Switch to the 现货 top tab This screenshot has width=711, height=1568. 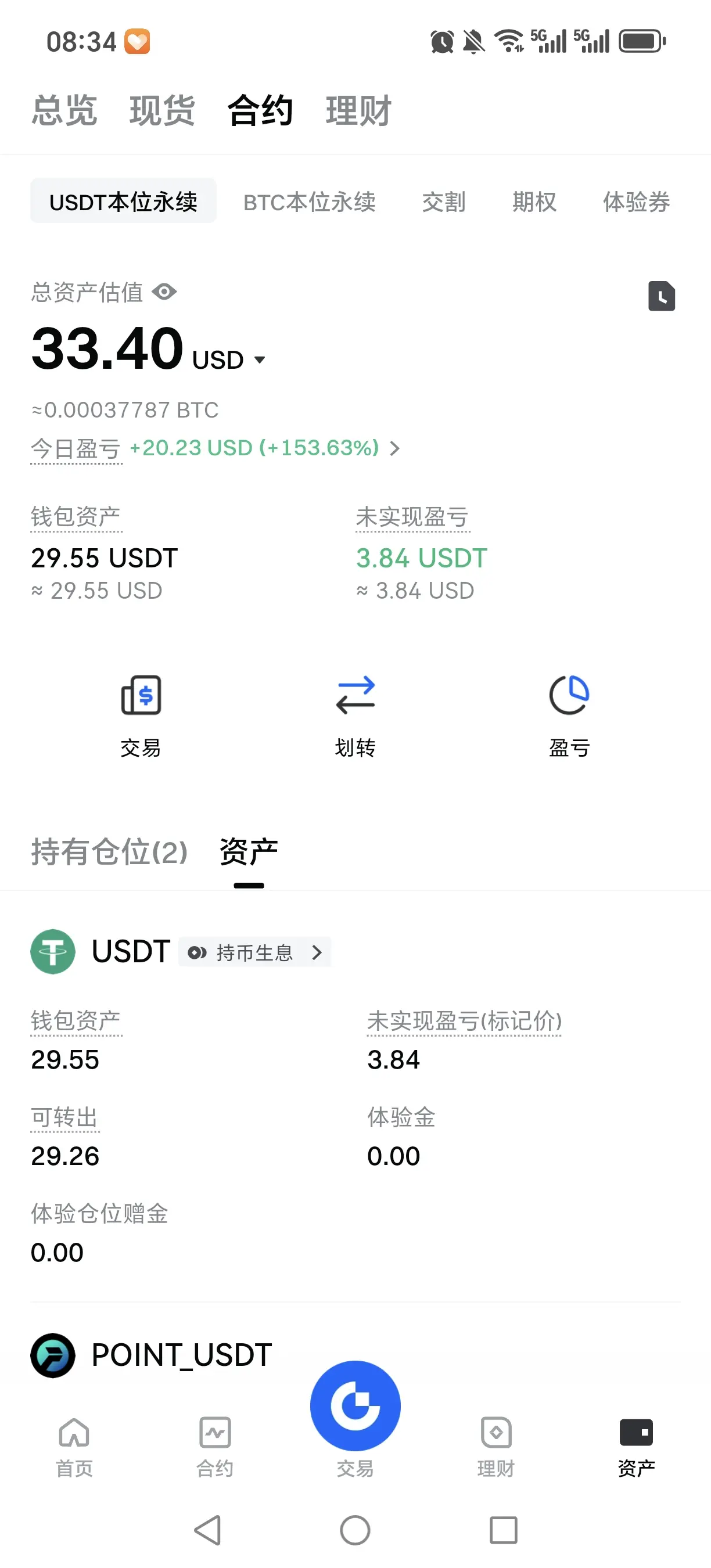pyautogui.click(x=162, y=111)
